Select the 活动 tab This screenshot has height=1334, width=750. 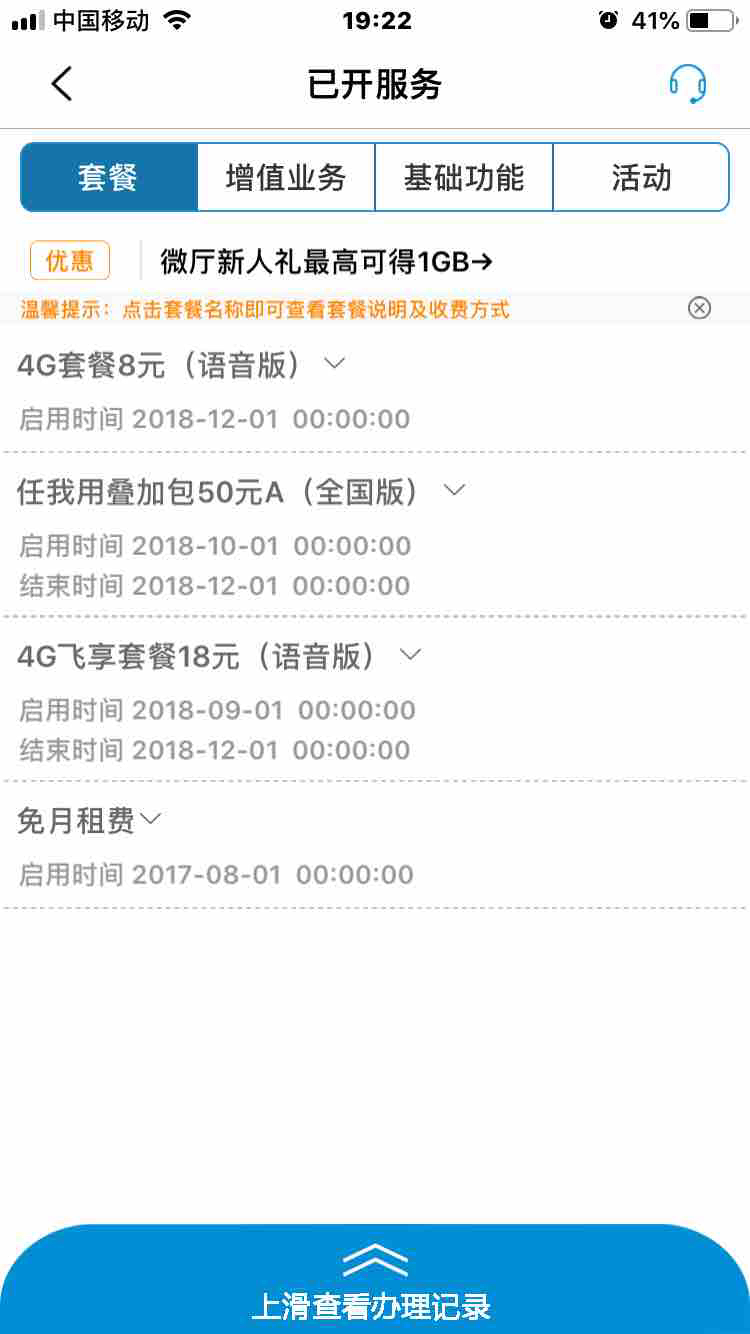pyautogui.click(x=640, y=176)
